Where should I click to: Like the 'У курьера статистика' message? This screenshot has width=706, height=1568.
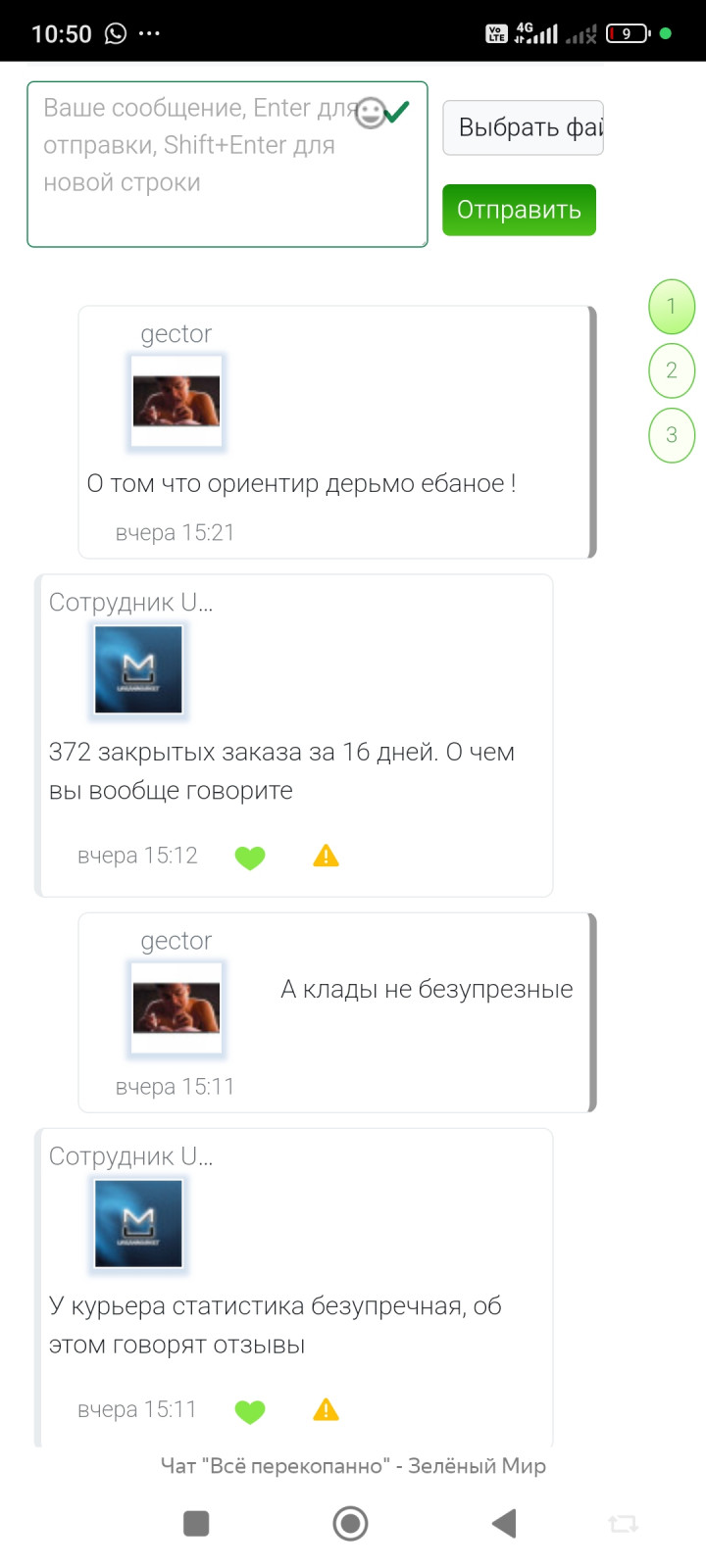click(250, 1411)
